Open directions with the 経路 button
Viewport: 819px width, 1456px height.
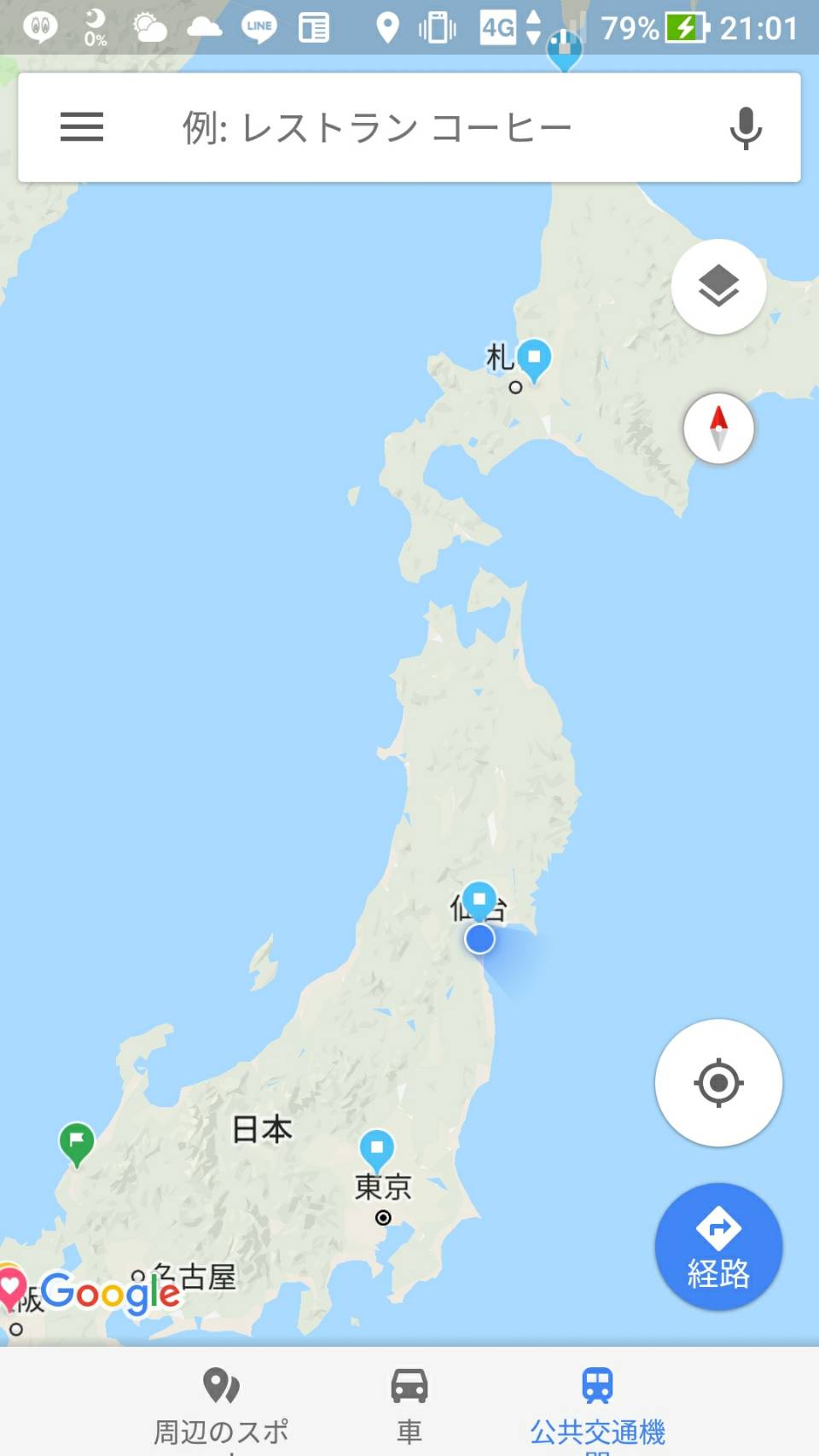(x=718, y=1247)
